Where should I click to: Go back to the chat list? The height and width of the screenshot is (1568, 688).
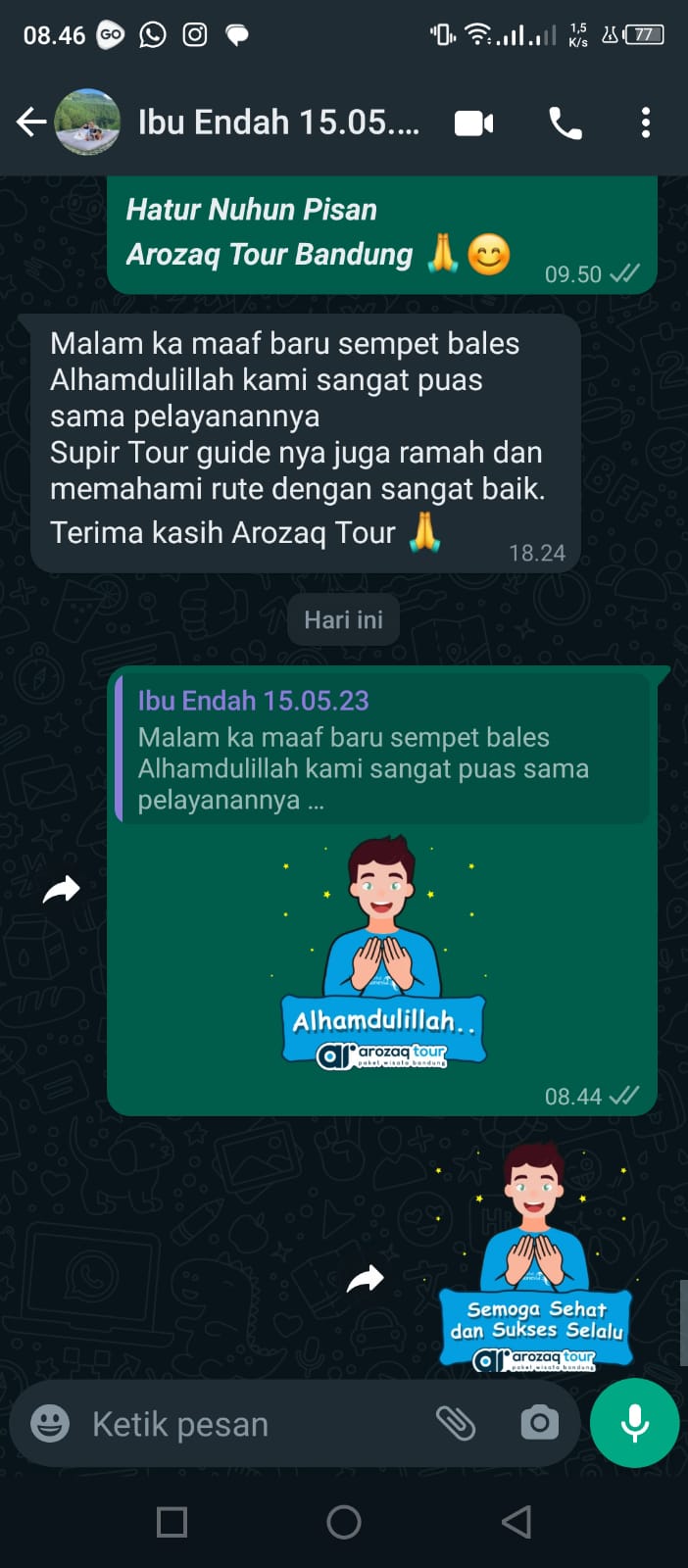click(x=31, y=122)
